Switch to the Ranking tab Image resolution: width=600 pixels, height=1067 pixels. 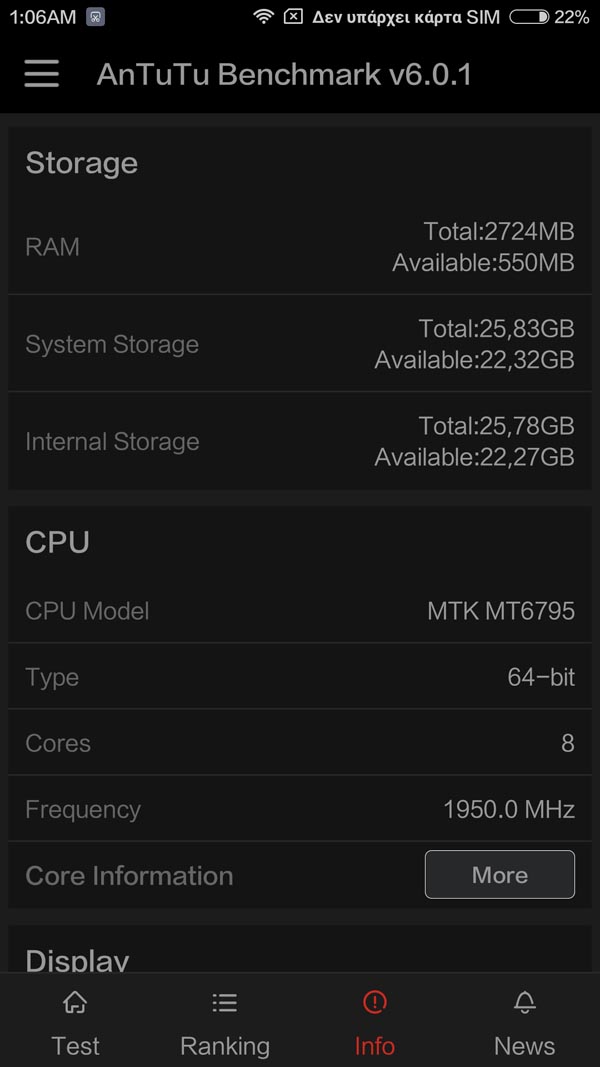tap(224, 1022)
